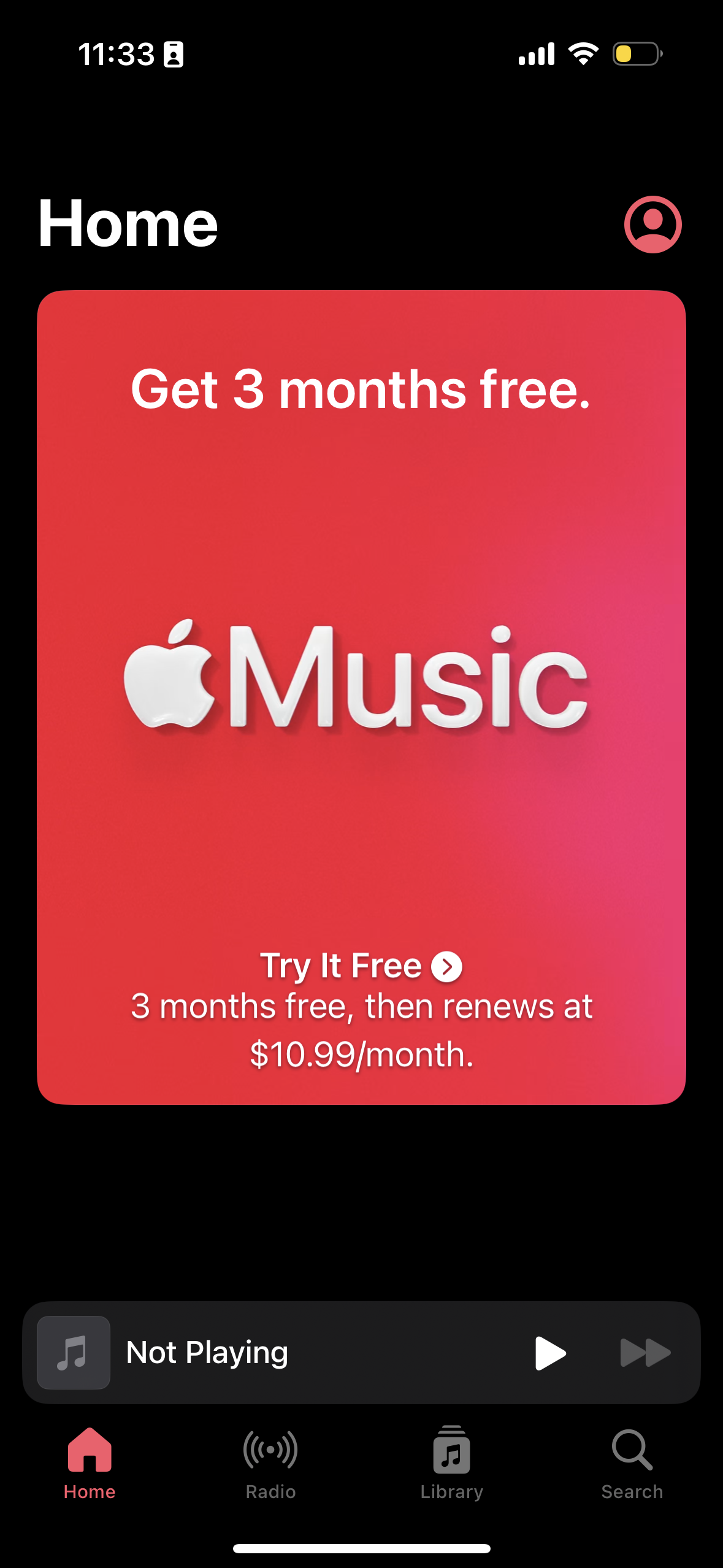The height and width of the screenshot is (1568, 723).
Task: Tap the Play button in mini player
Action: (550, 1353)
